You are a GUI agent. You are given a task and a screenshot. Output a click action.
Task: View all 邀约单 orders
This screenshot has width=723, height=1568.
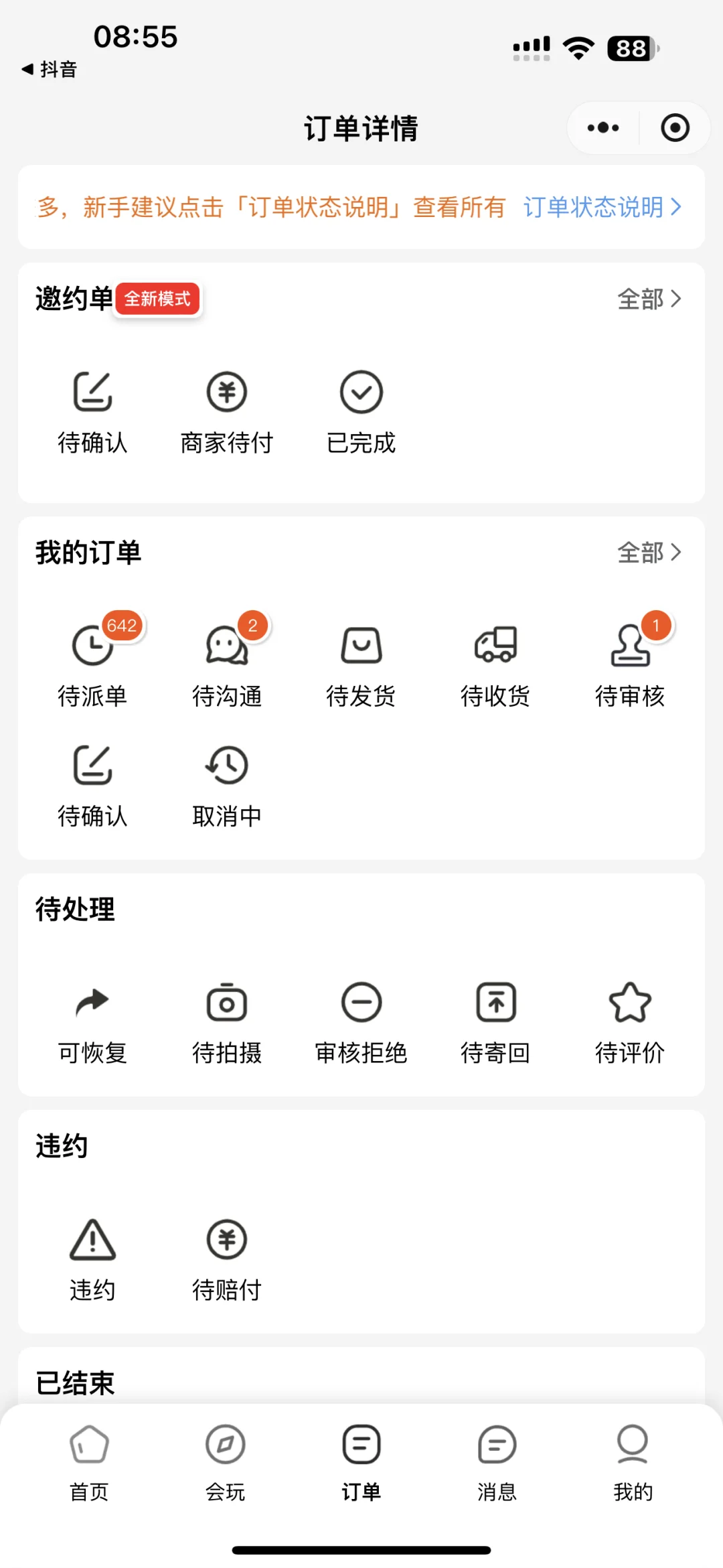(x=649, y=299)
